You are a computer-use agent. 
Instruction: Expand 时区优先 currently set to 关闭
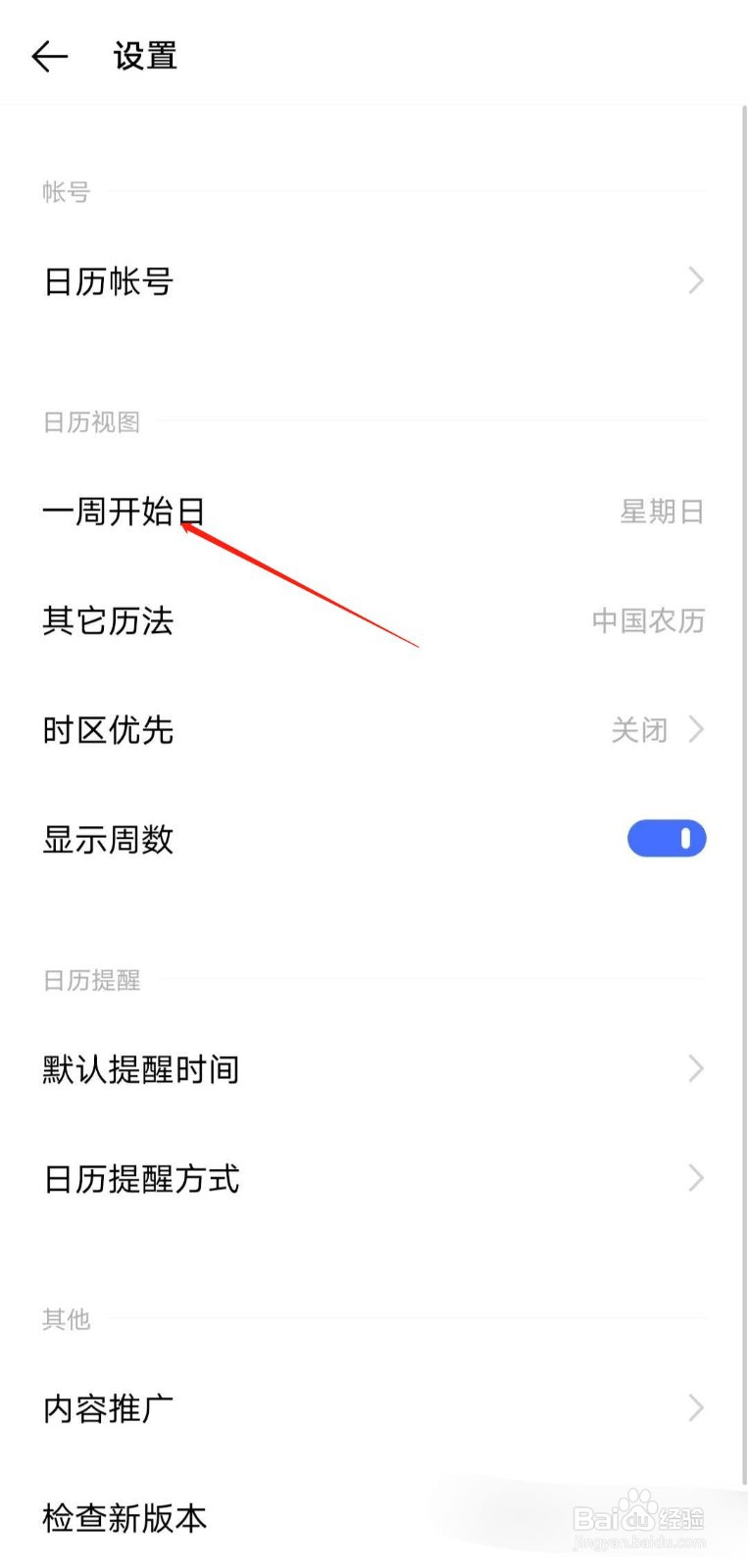tap(373, 729)
